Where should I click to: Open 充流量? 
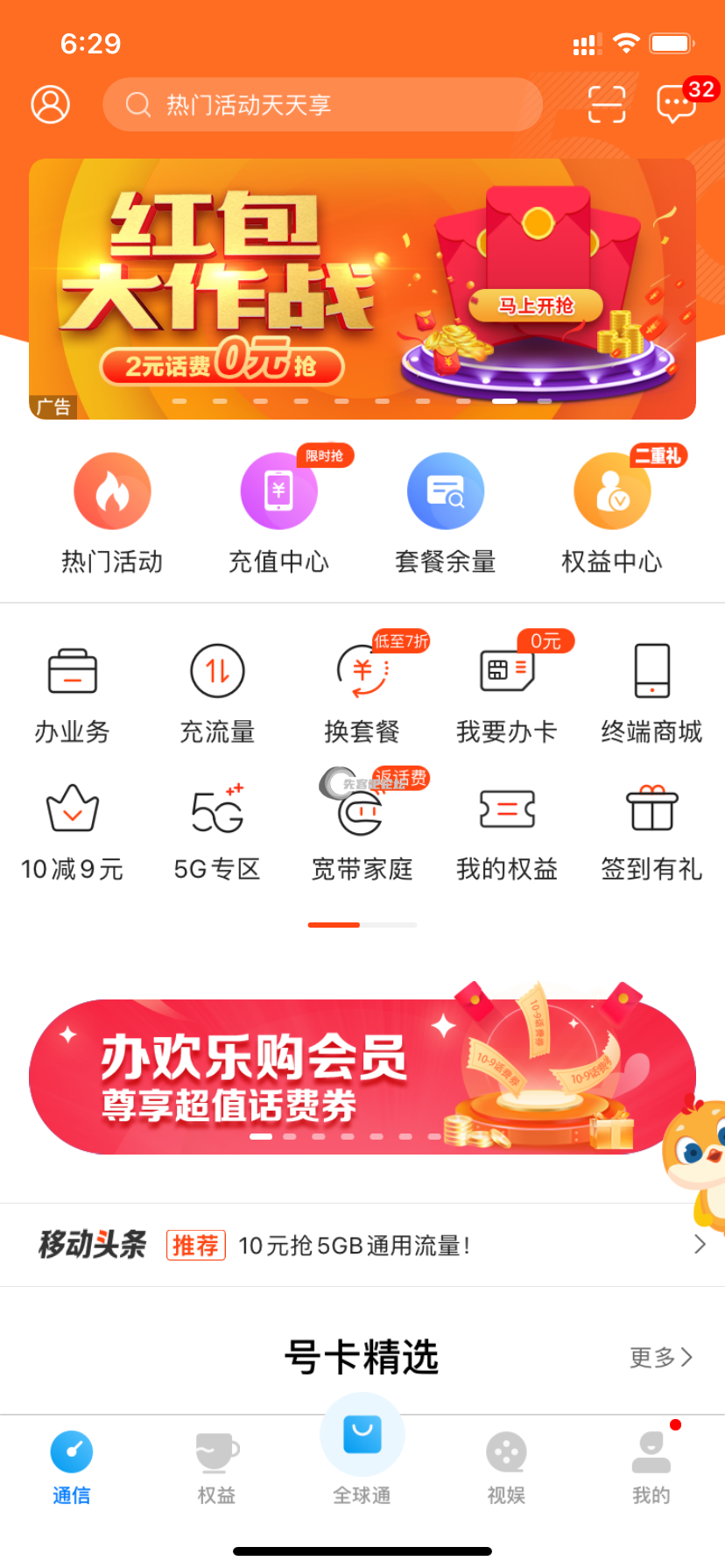(217, 692)
